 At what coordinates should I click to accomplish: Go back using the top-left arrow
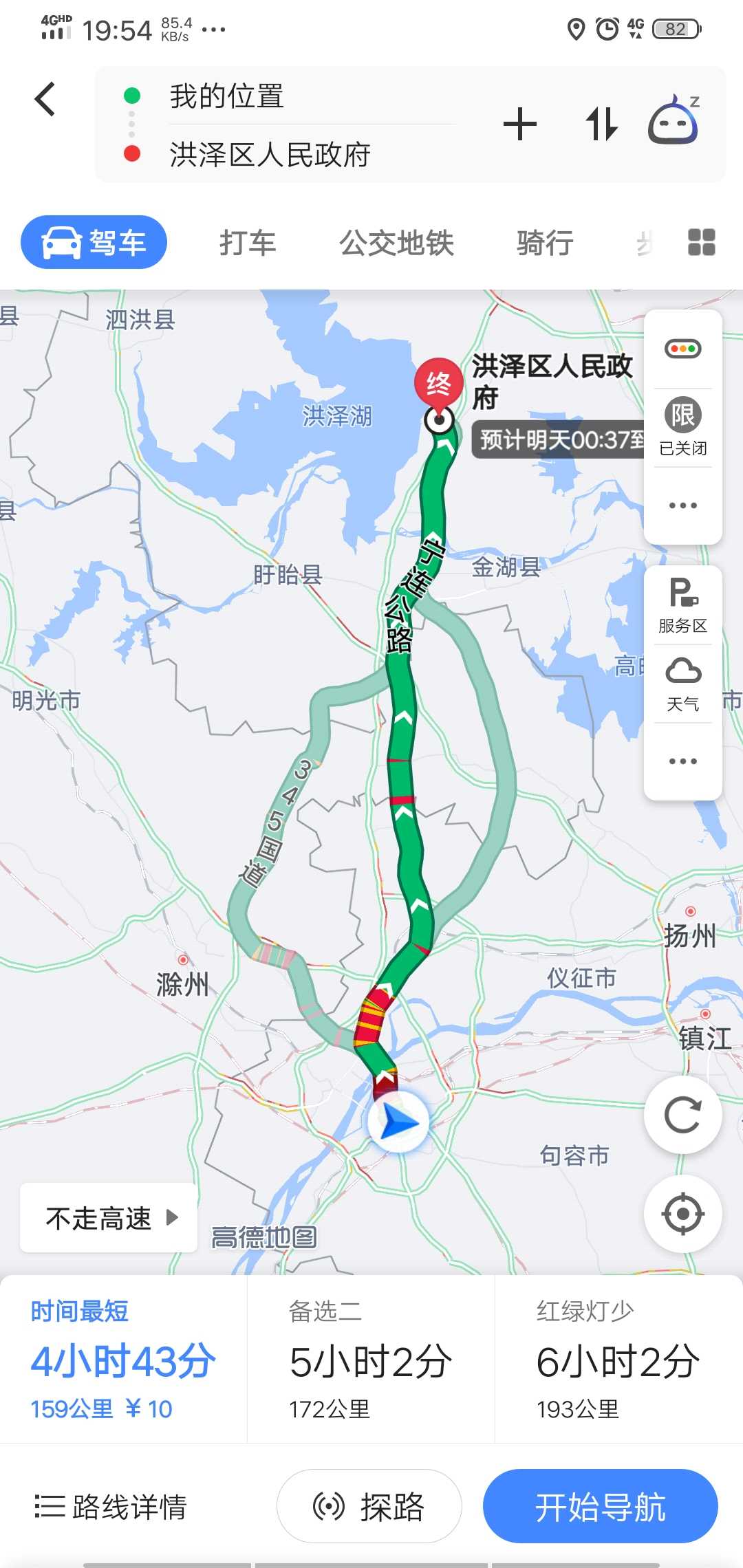click(45, 99)
